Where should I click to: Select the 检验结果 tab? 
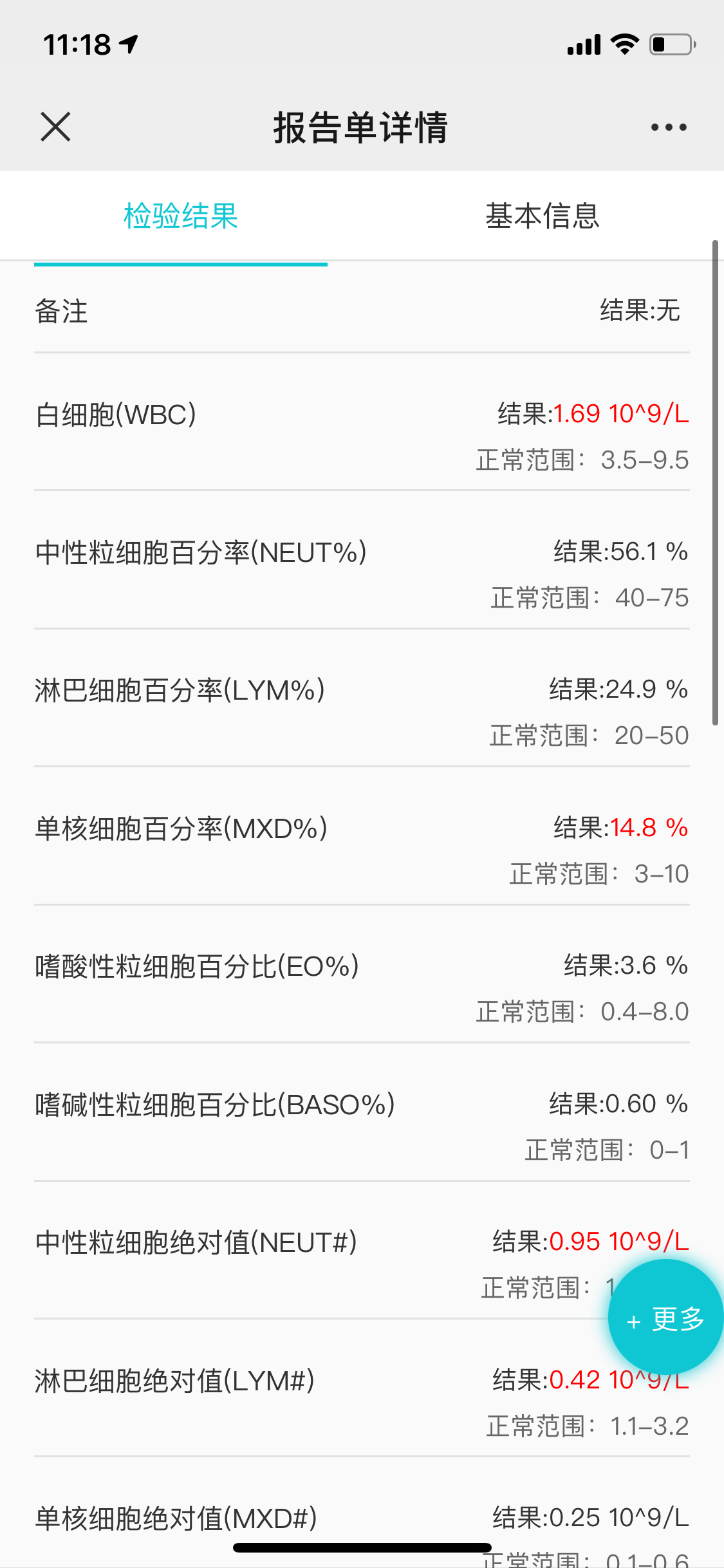point(181,216)
